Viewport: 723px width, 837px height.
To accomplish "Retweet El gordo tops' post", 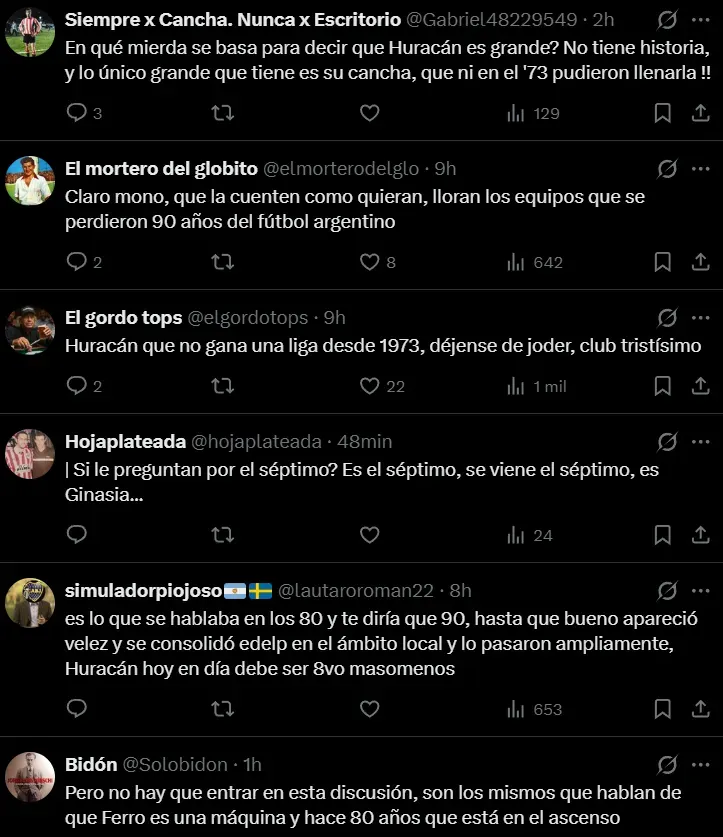I will (x=224, y=386).
